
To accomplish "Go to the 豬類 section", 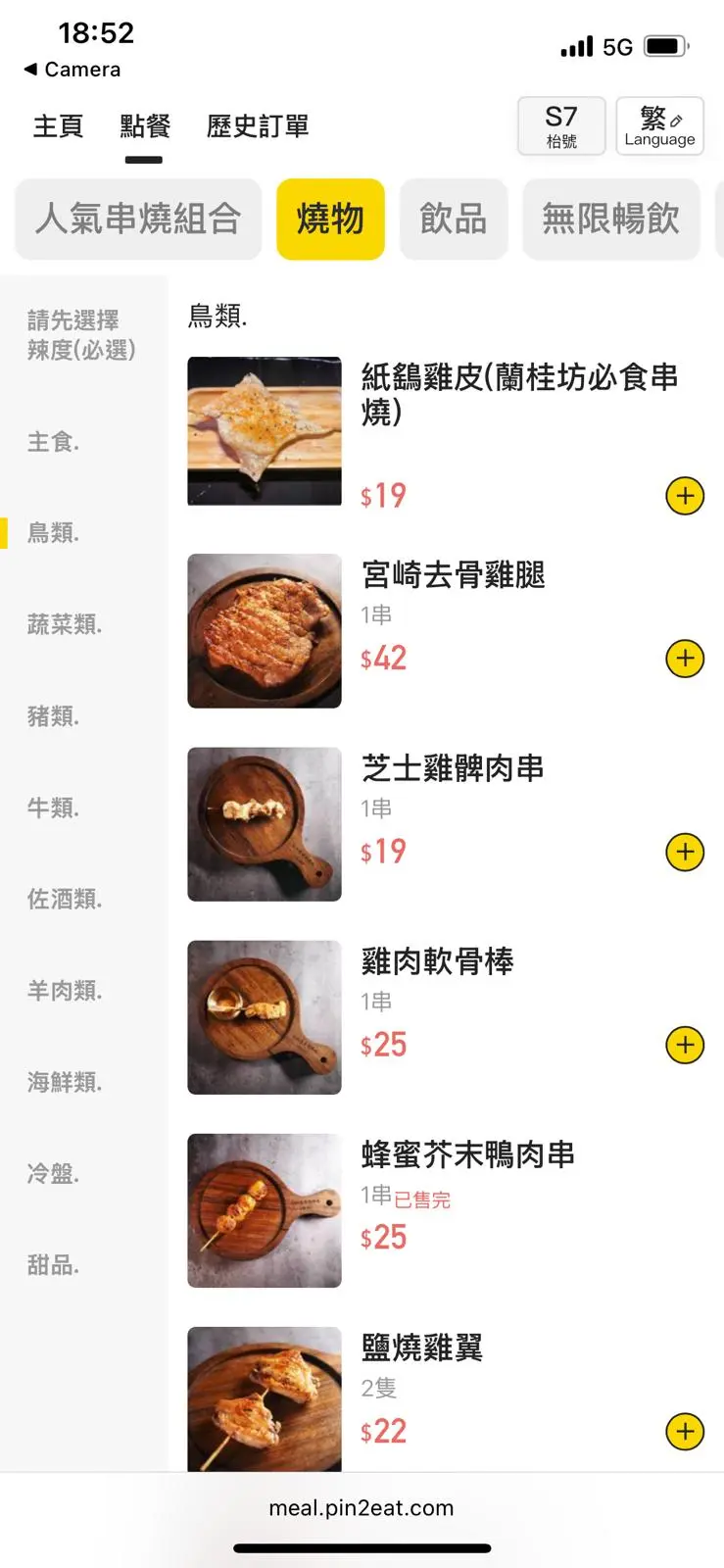I will (x=54, y=716).
